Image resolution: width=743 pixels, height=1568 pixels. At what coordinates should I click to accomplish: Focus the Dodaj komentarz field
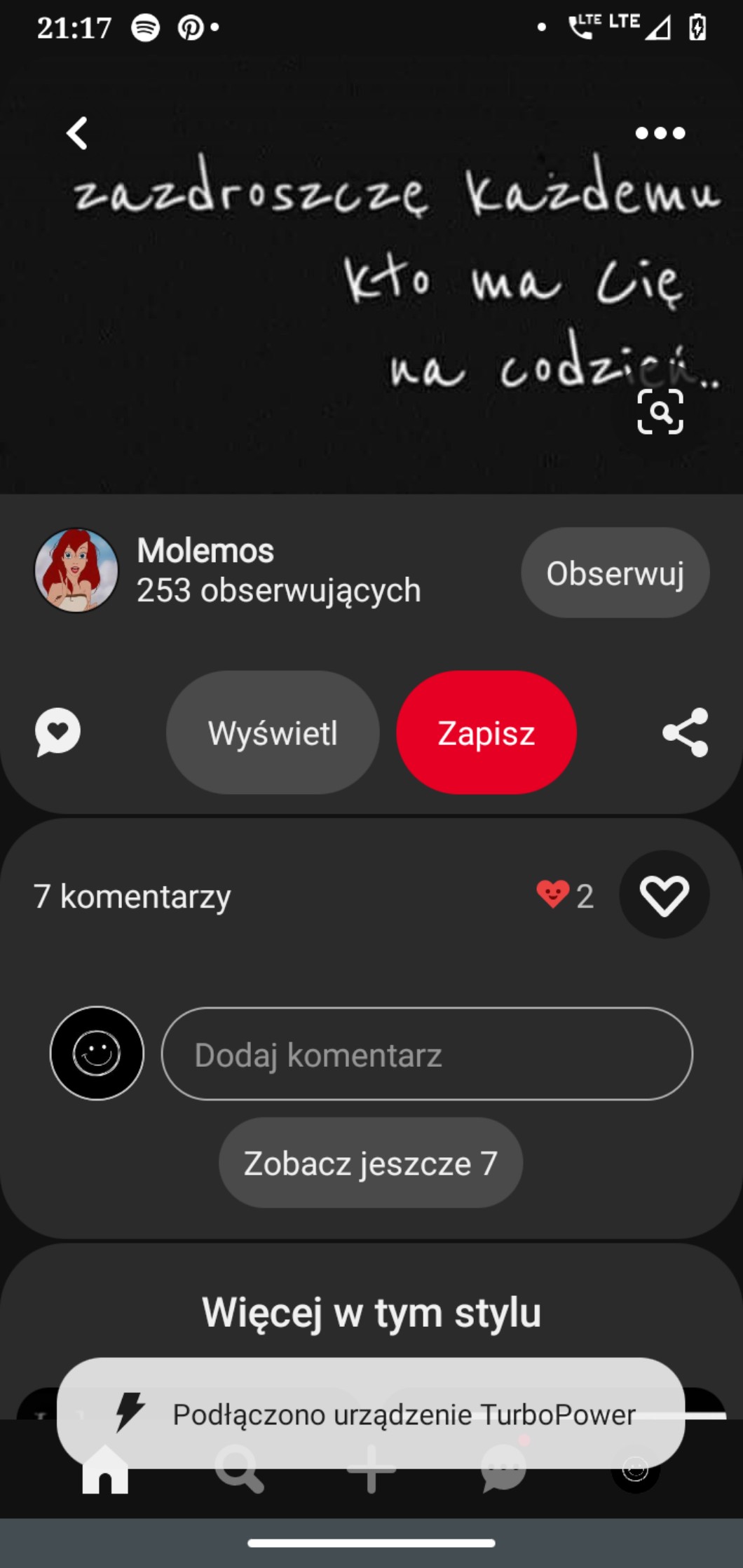(427, 1054)
